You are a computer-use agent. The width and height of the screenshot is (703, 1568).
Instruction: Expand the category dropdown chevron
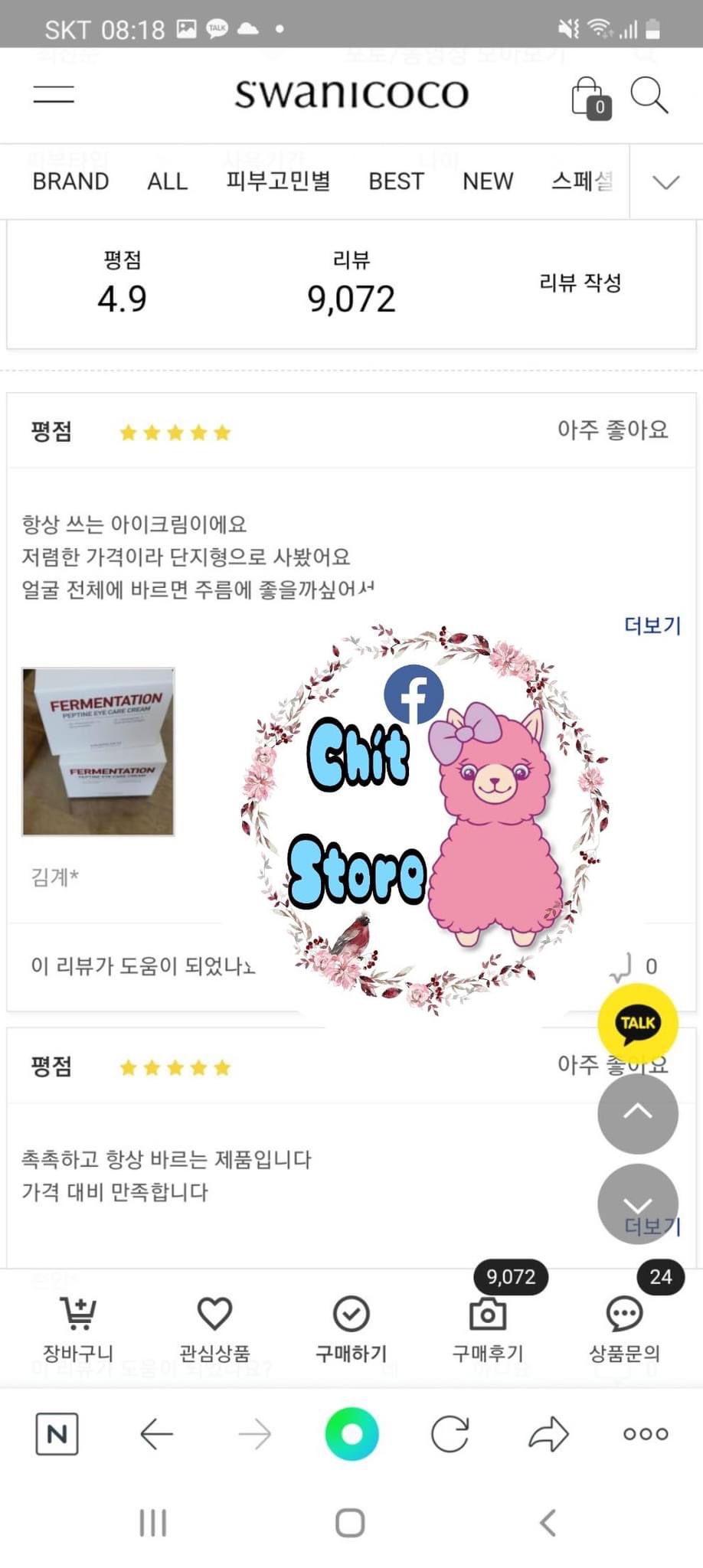(x=665, y=182)
